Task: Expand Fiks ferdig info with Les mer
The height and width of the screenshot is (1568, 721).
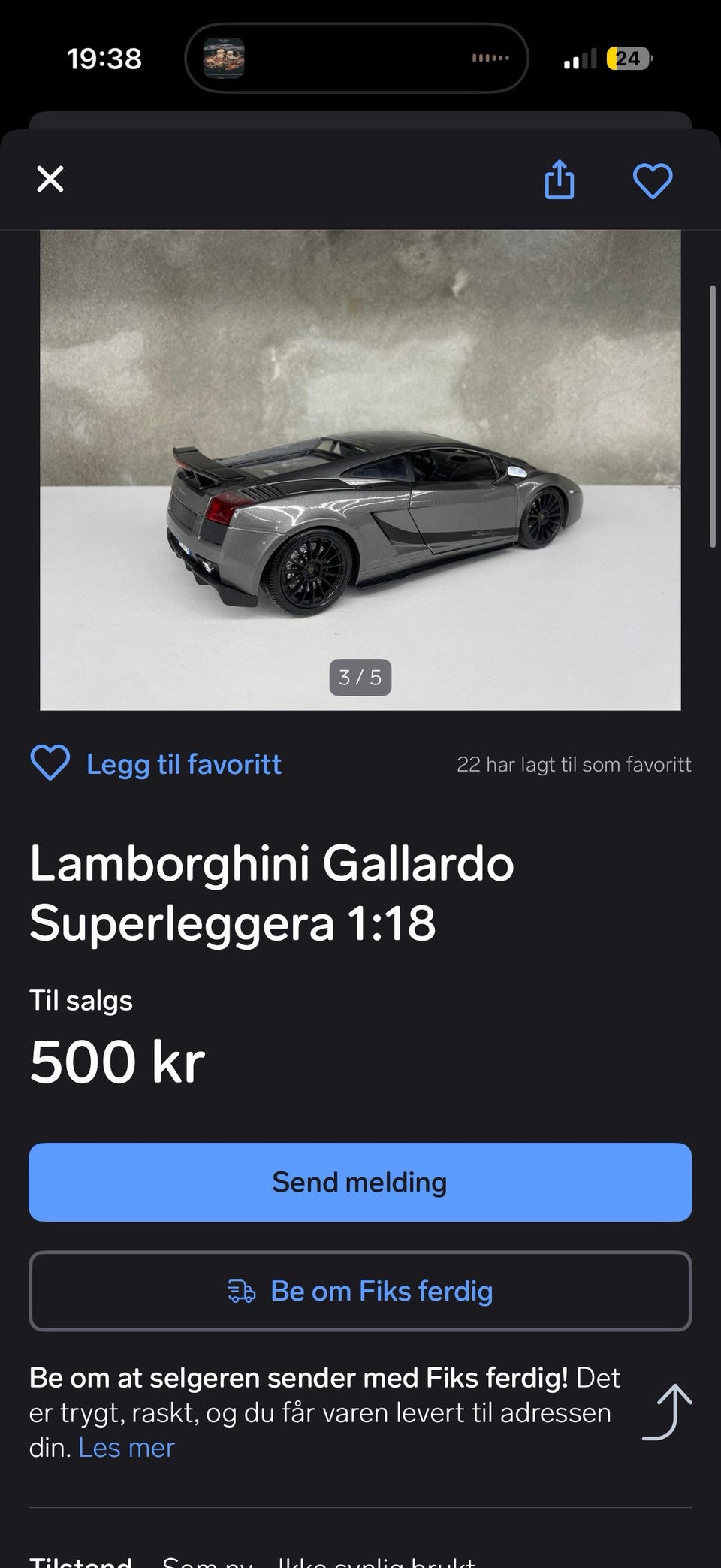Action: 125,1447
